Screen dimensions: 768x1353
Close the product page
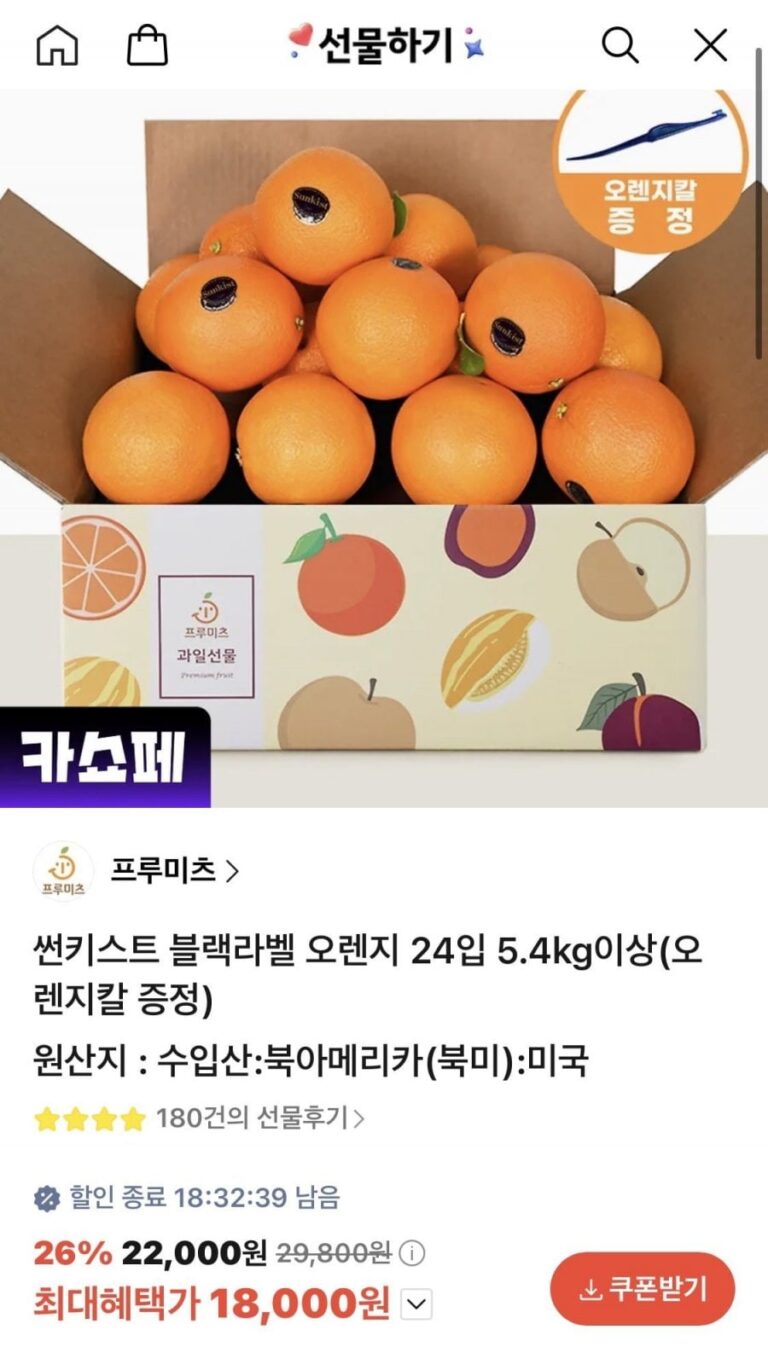coord(710,45)
